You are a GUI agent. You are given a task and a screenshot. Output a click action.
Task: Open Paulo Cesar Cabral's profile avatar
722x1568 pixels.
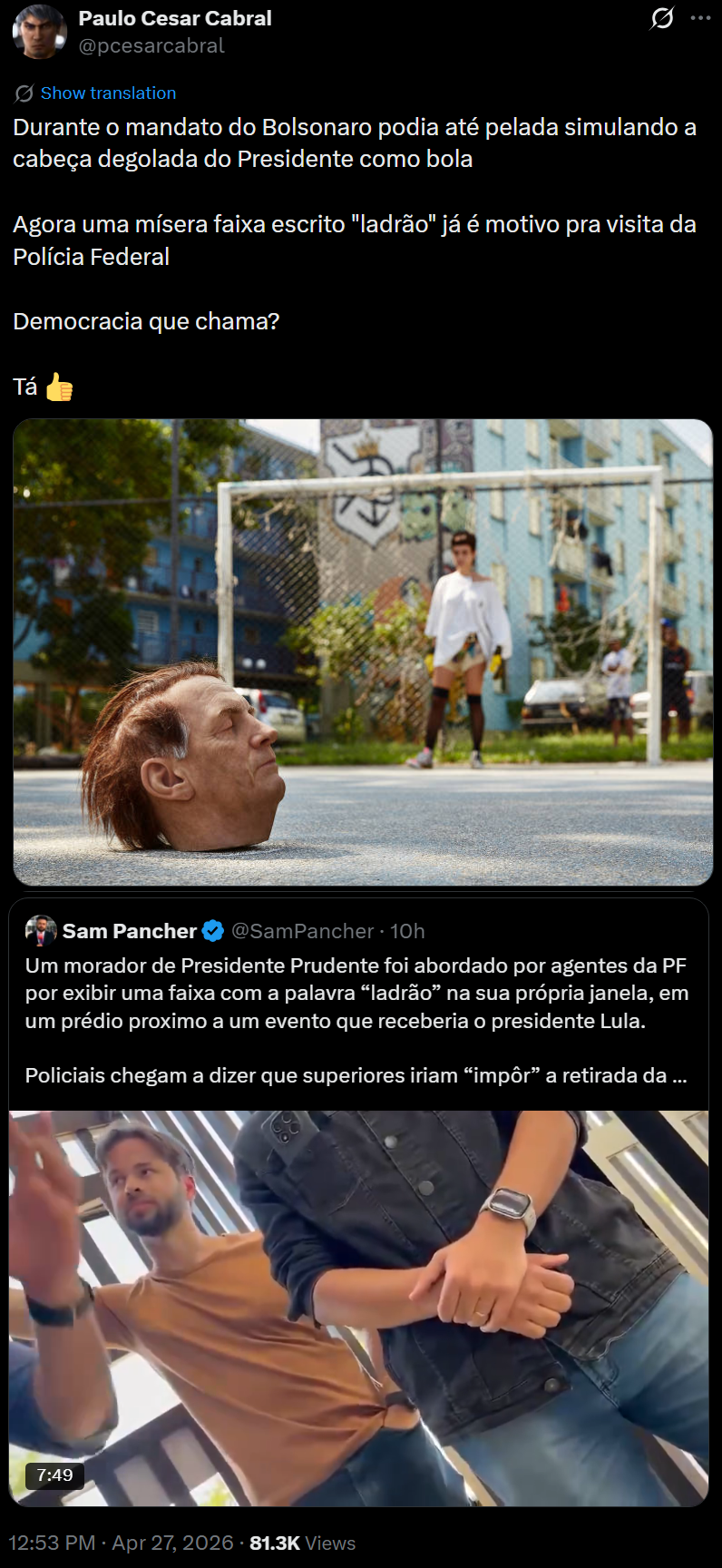(39, 31)
